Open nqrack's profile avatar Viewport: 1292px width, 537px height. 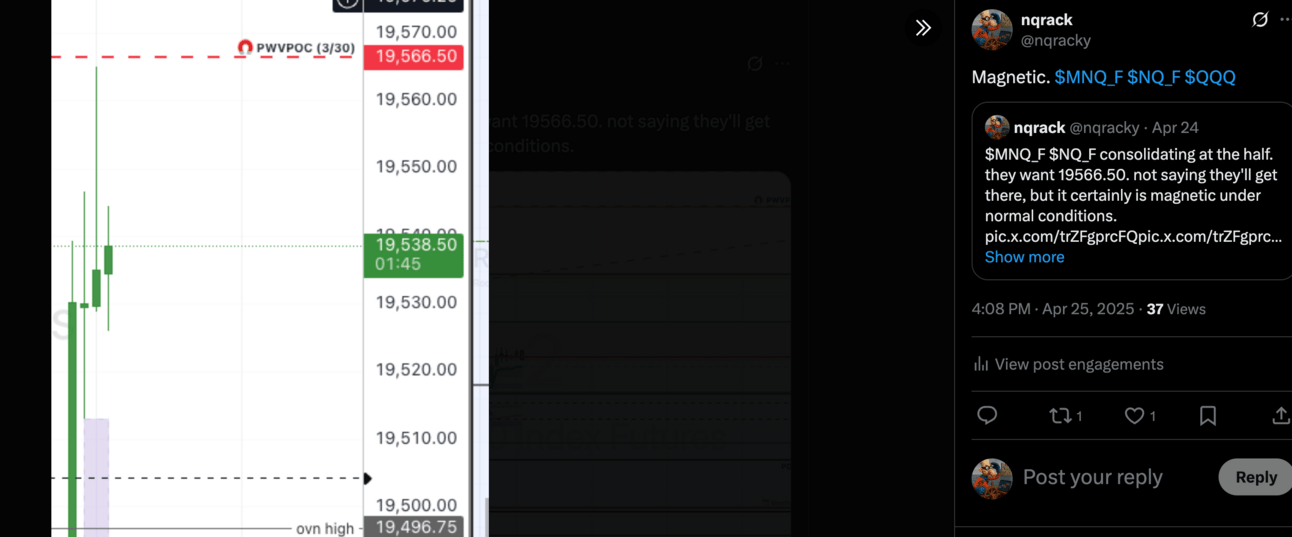click(x=992, y=30)
